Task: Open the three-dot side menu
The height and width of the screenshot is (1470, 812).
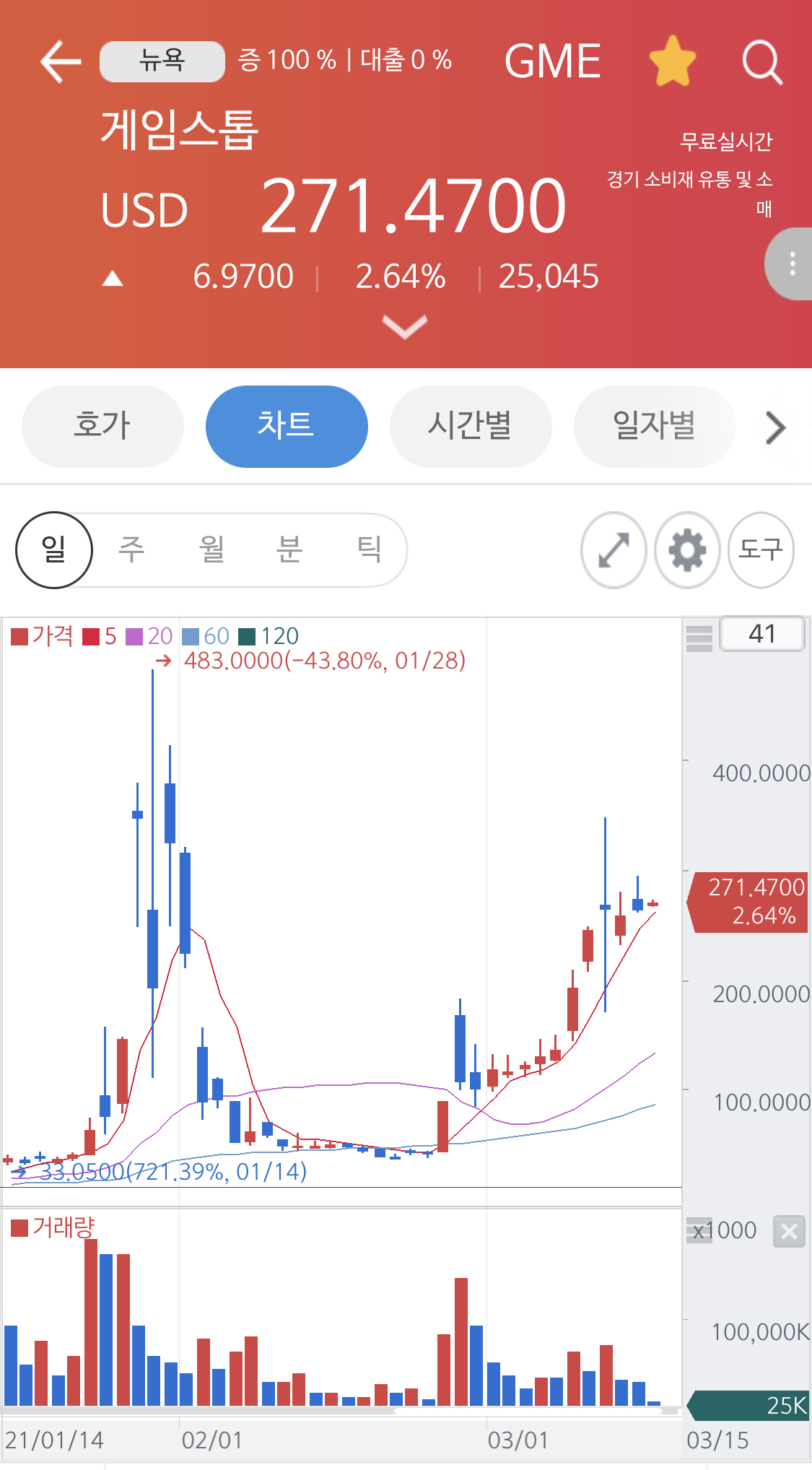Action: [x=792, y=264]
